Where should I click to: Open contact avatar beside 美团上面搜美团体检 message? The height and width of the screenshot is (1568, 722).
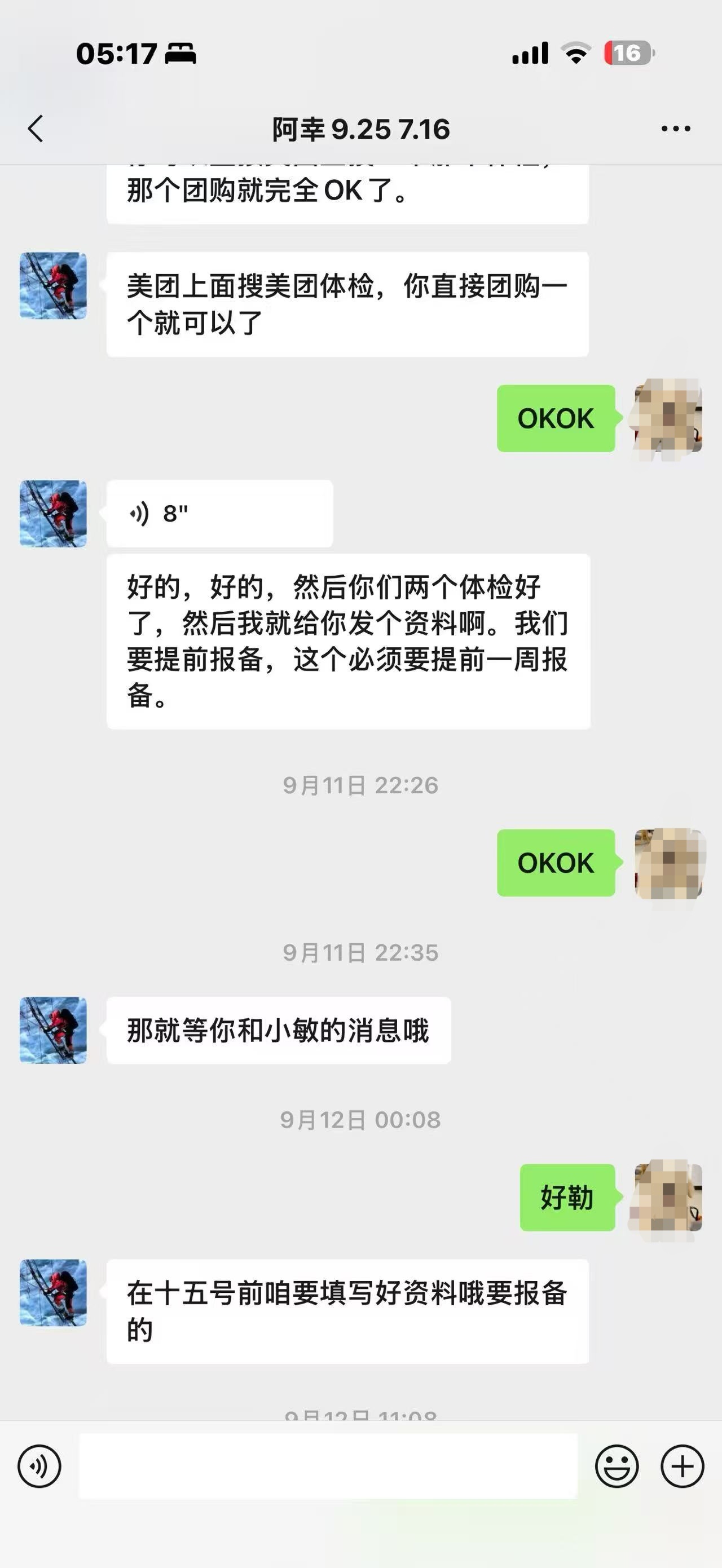tap(53, 285)
